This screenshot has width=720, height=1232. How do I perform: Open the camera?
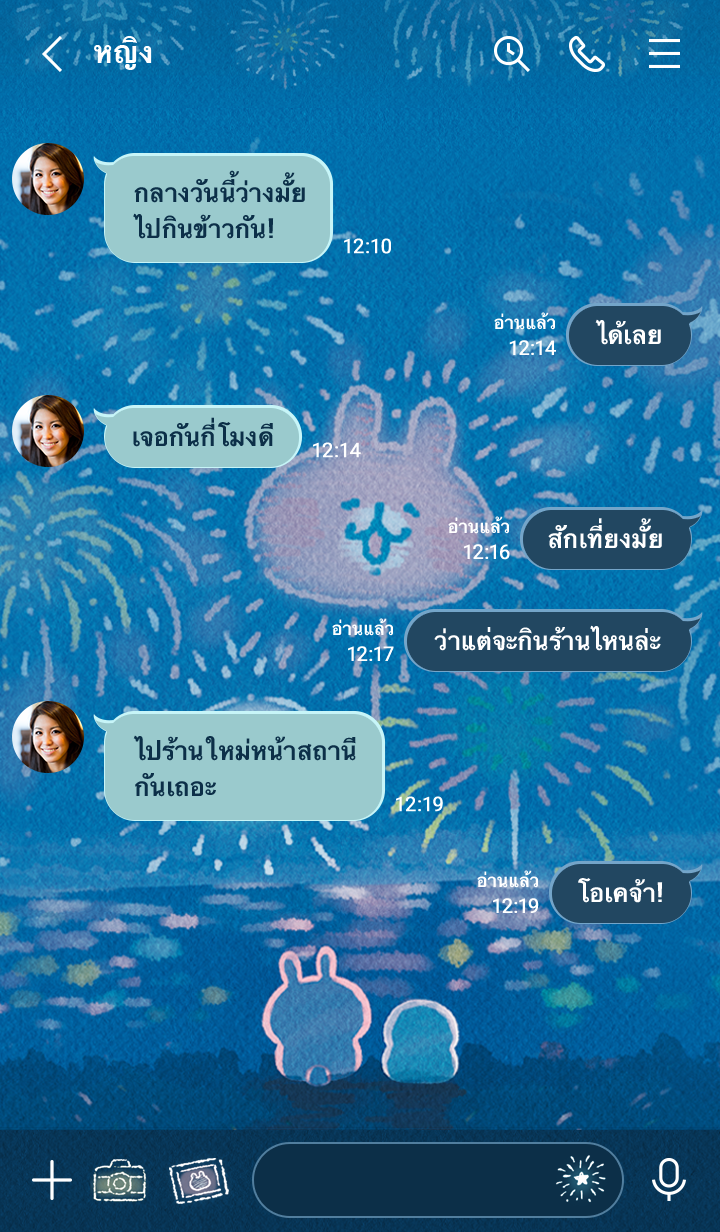pyautogui.click(x=119, y=1181)
